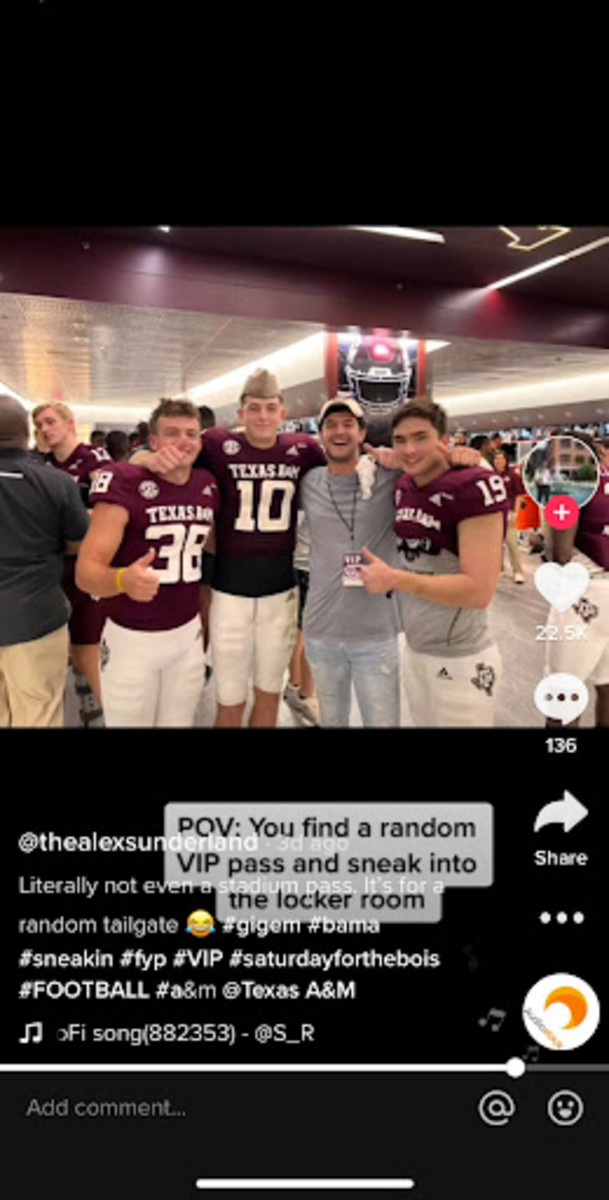
Task: Open the spinning sound disc
Action: coord(561,1011)
